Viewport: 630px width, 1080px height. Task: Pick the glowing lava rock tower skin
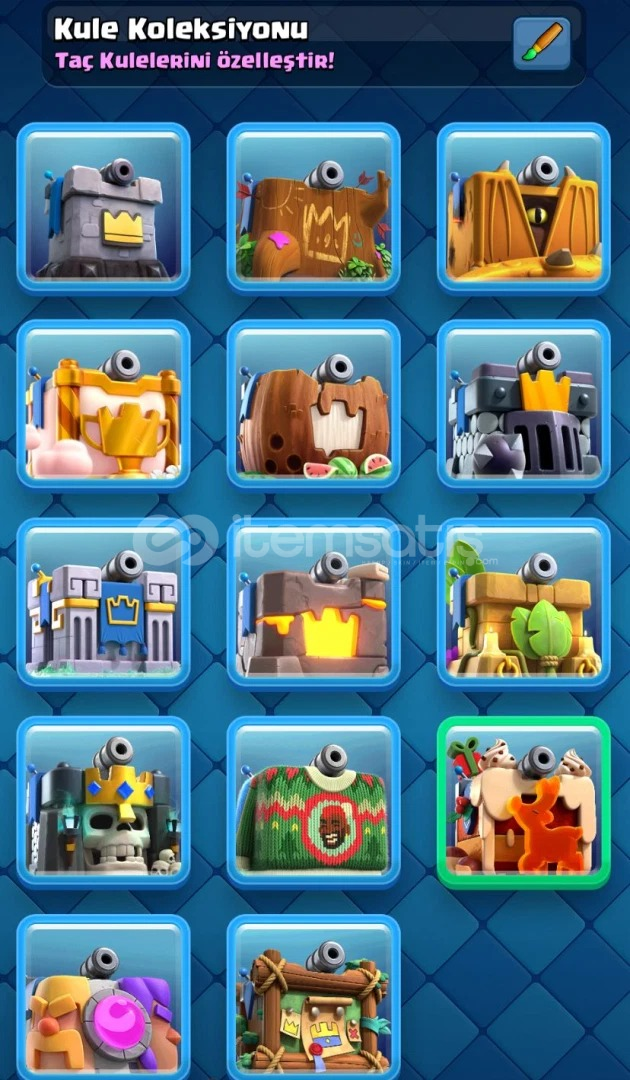(x=313, y=603)
